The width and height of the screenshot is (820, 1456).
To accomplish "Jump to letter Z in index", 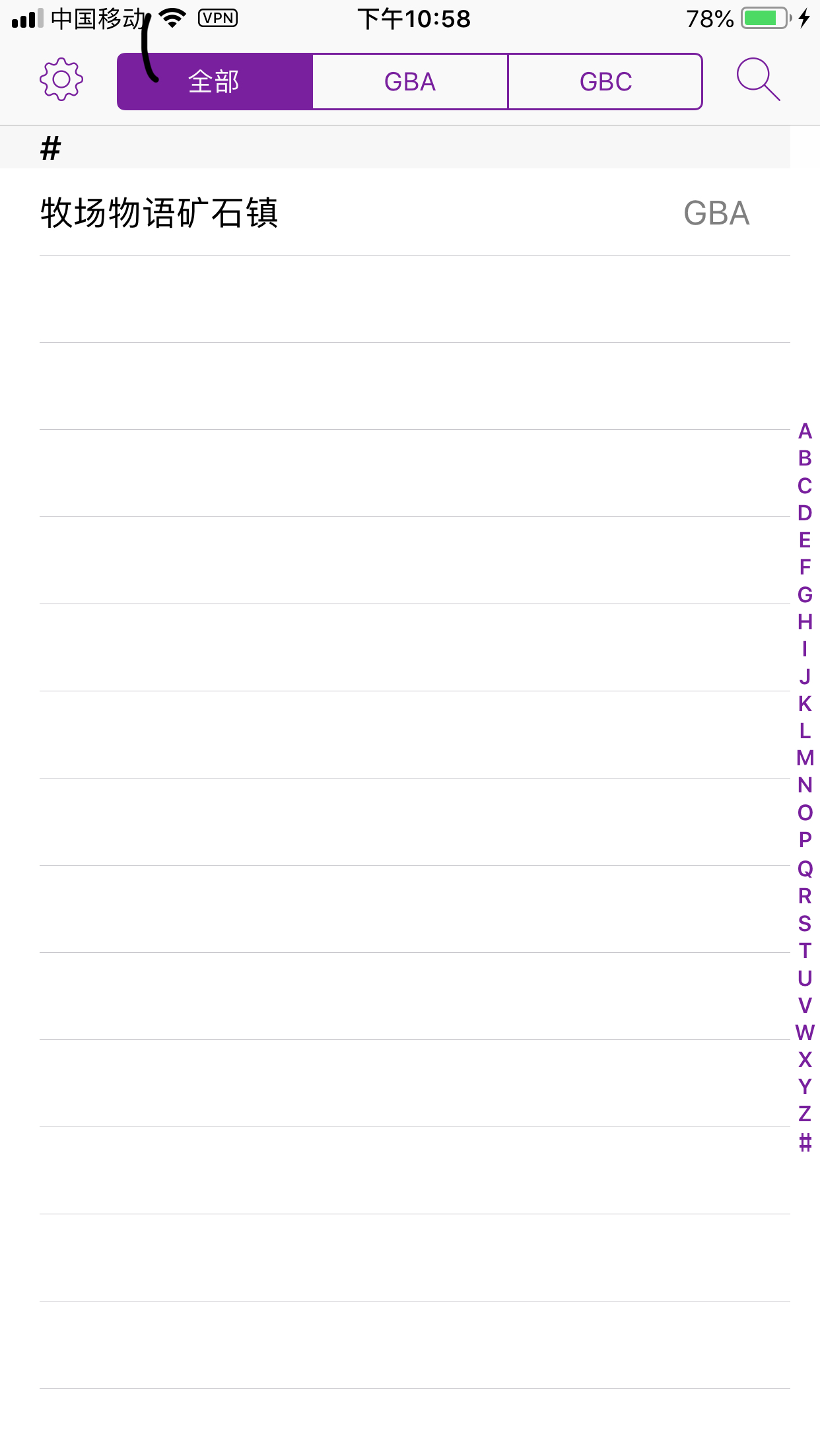I will coord(805,1114).
